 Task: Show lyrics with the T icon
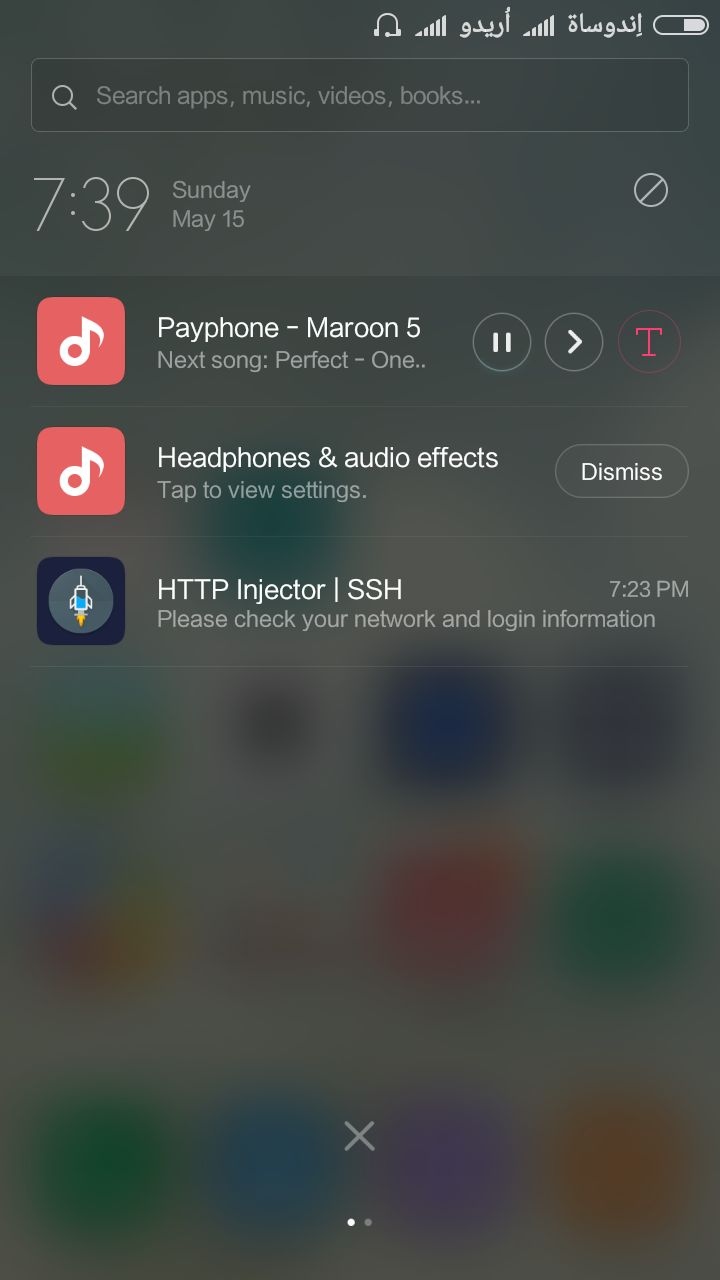click(x=649, y=342)
